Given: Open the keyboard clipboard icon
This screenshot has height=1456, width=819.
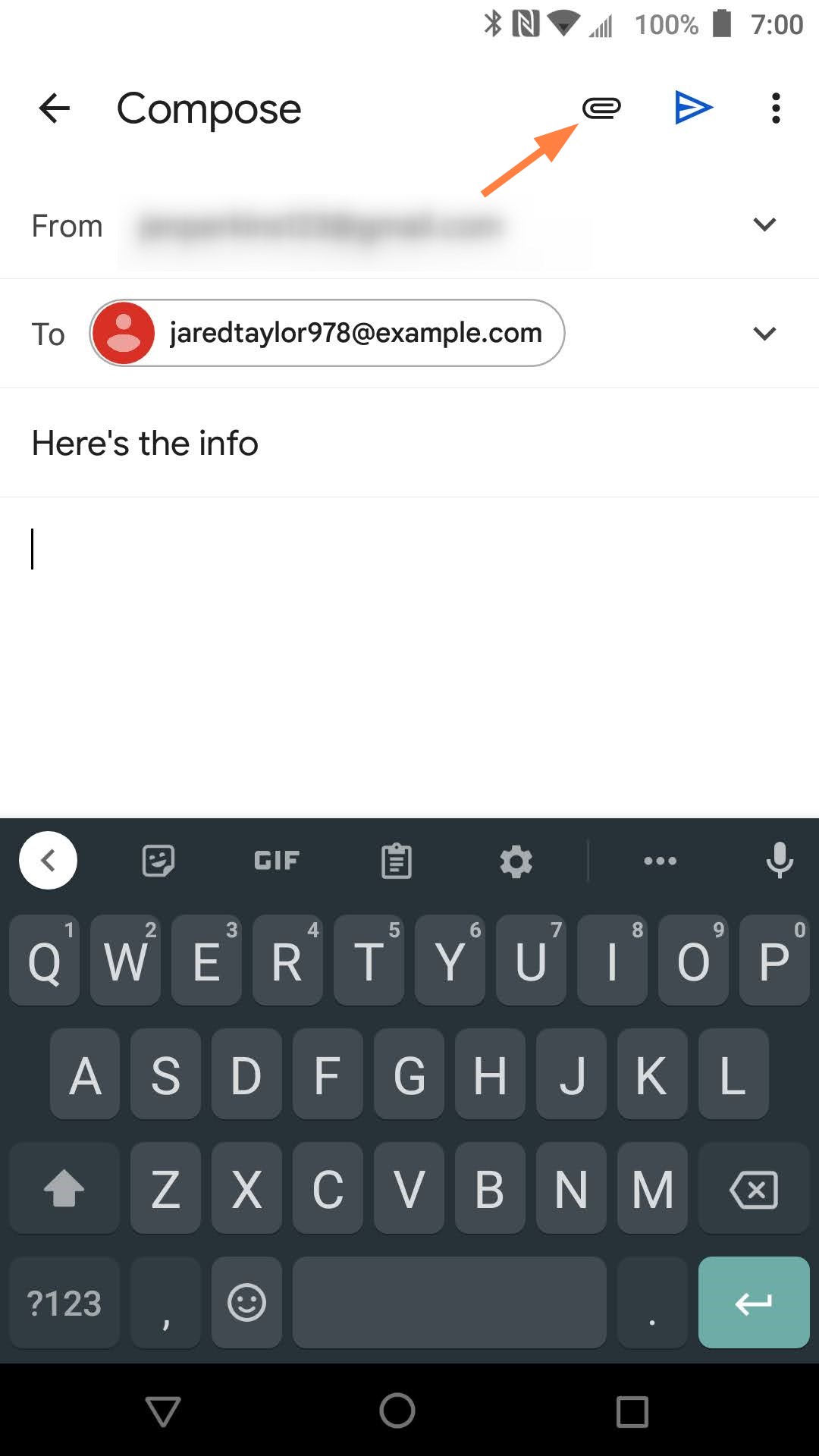Looking at the screenshot, I should pyautogui.click(x=395, y=861).
